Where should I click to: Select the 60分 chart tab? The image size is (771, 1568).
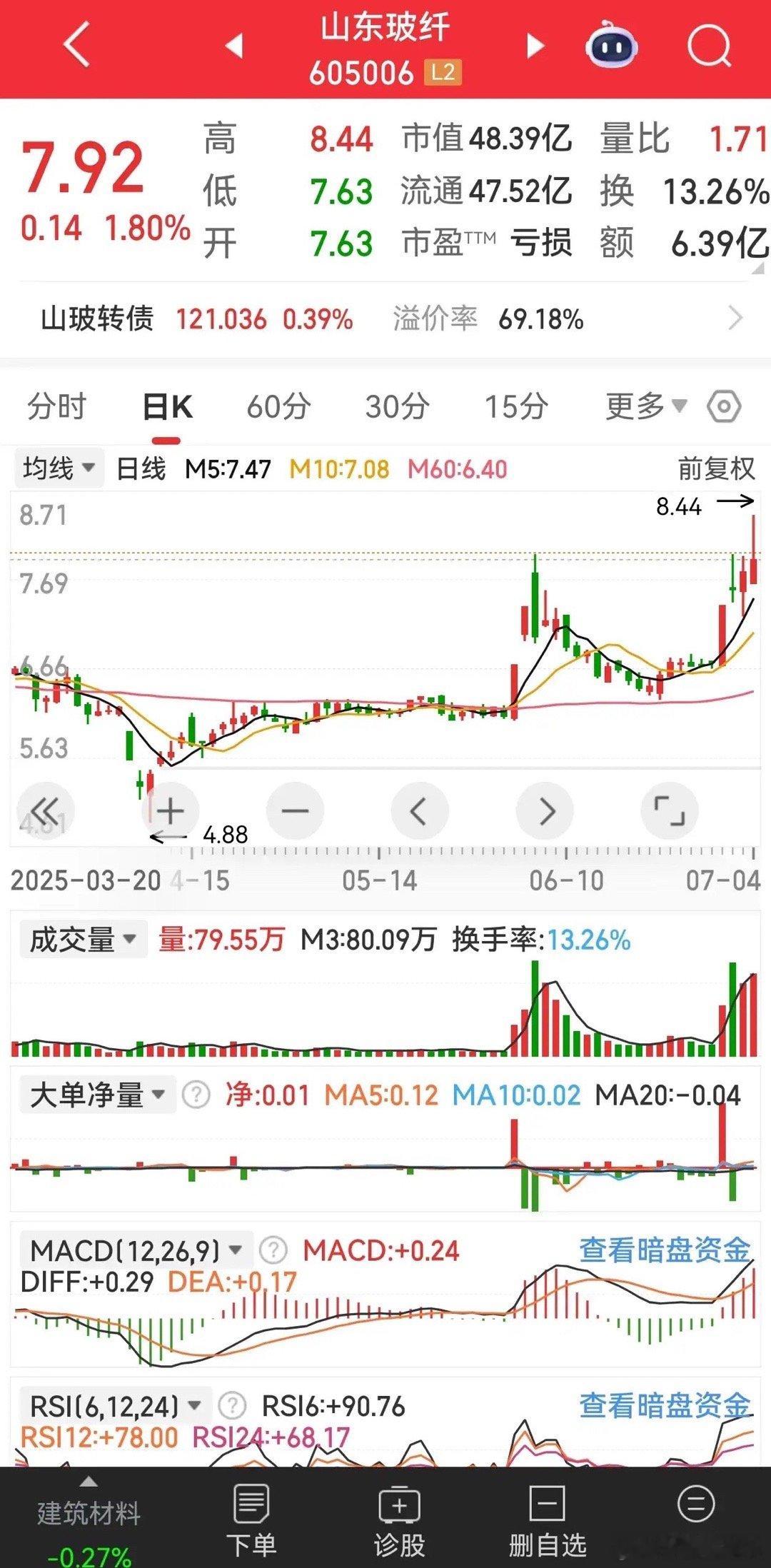pyautogui.click(x=278, y=407)
